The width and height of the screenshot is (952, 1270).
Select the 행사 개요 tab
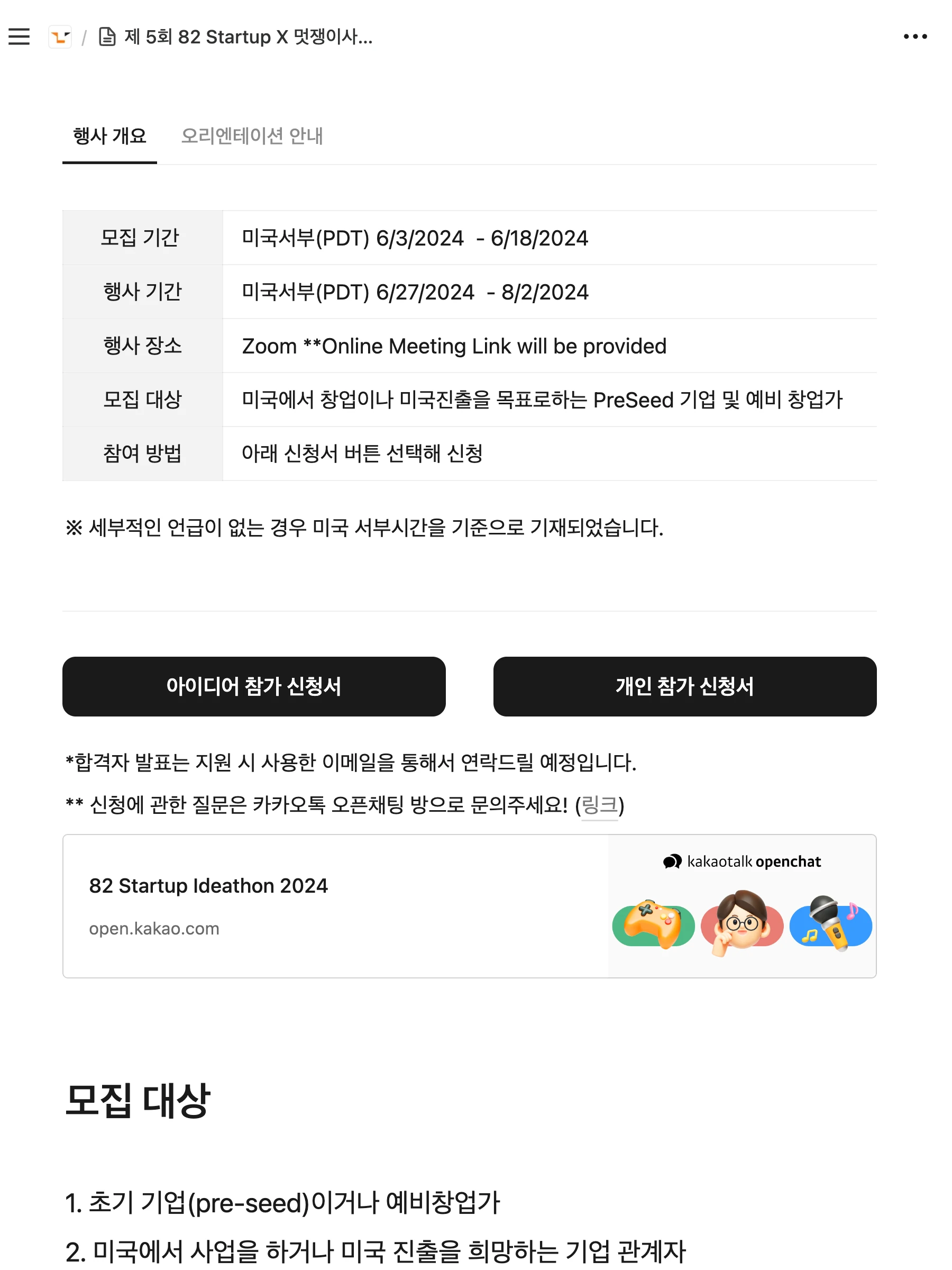pyautogui.click(x=109, y=136)
